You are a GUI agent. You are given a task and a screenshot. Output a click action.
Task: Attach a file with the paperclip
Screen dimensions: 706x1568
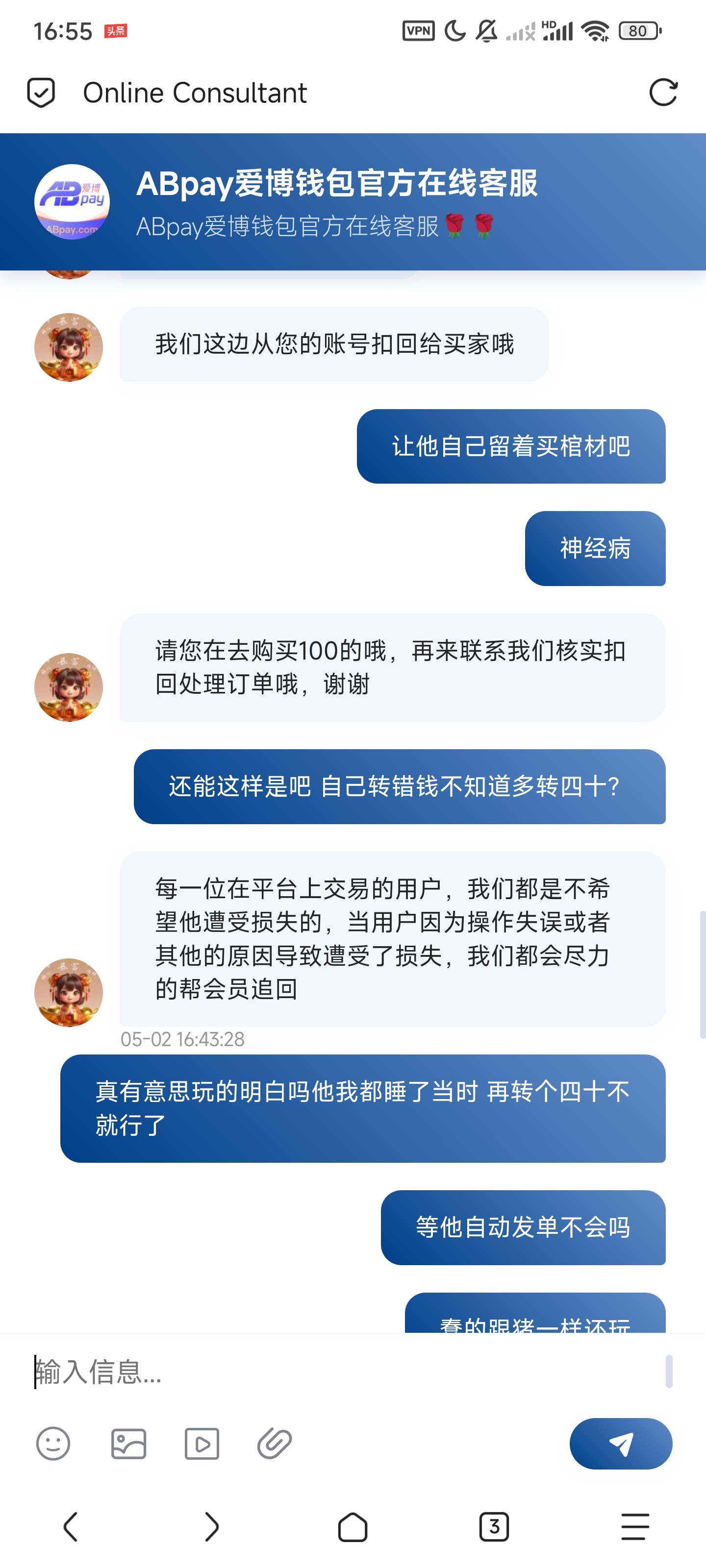tap(274, 1443)
